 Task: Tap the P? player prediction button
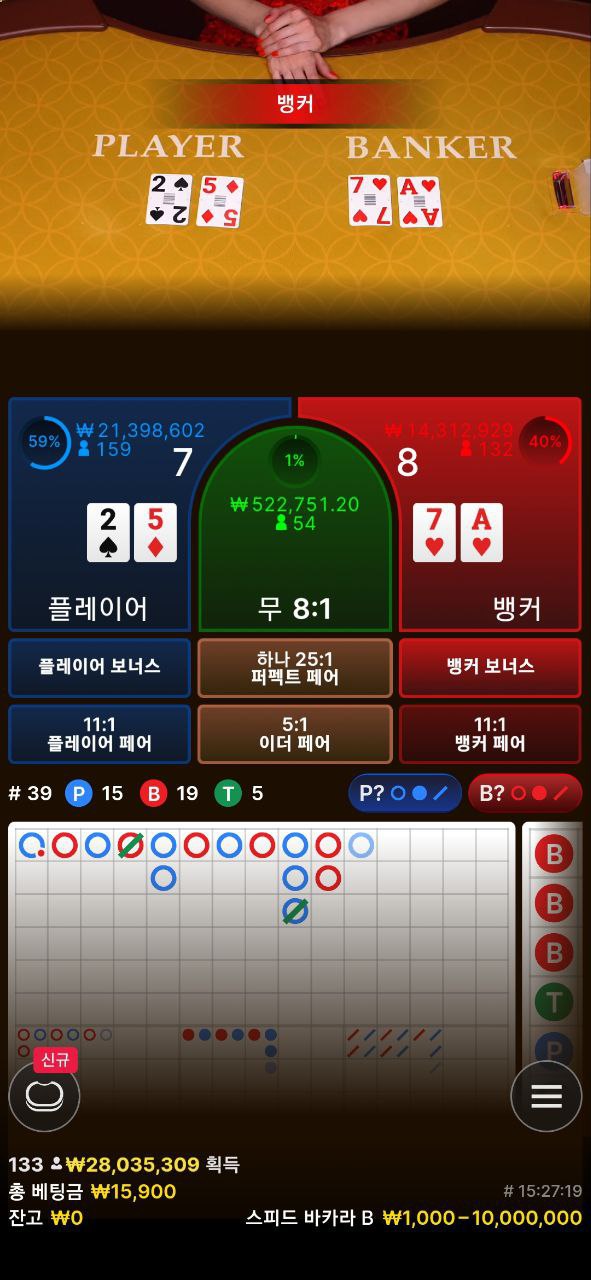pos(405,793)
